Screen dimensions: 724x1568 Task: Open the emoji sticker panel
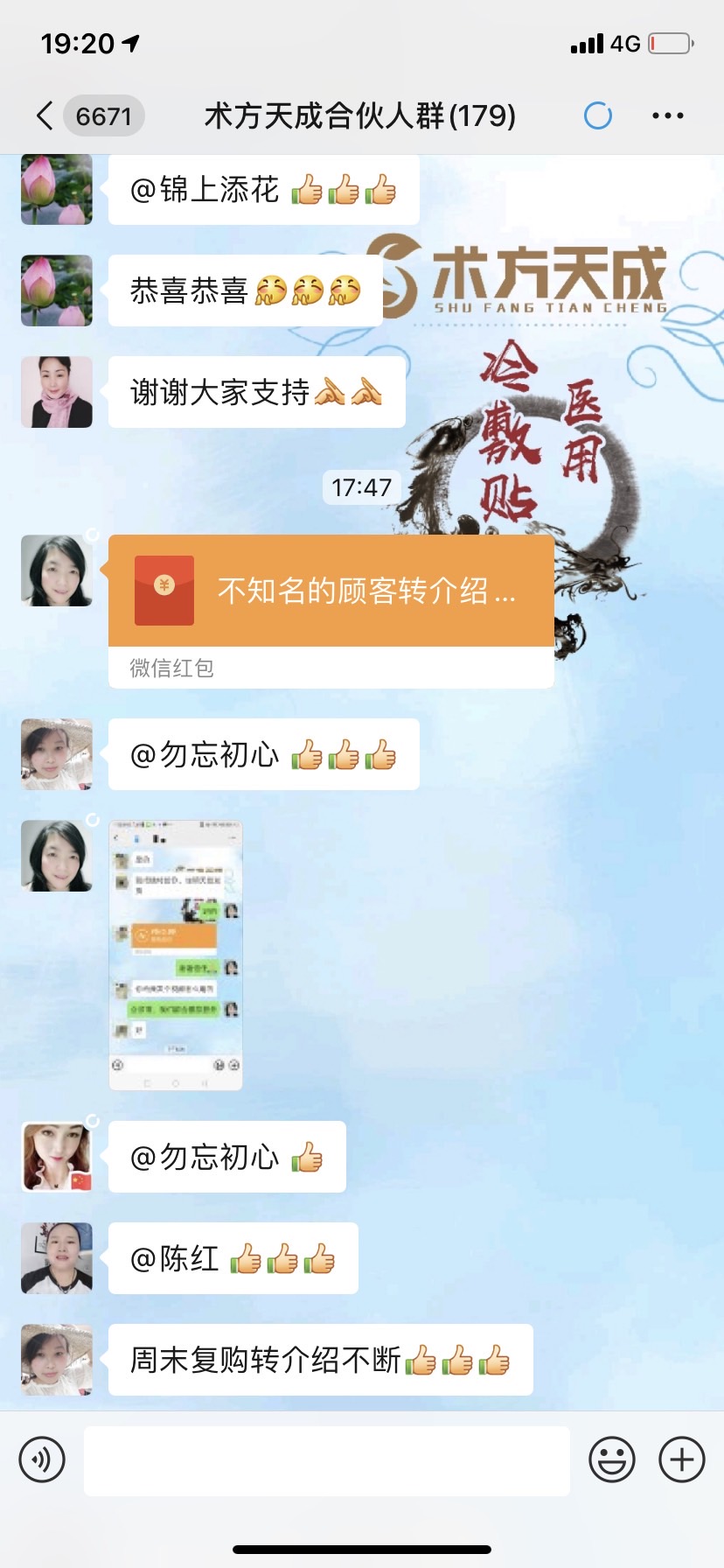611,1459
